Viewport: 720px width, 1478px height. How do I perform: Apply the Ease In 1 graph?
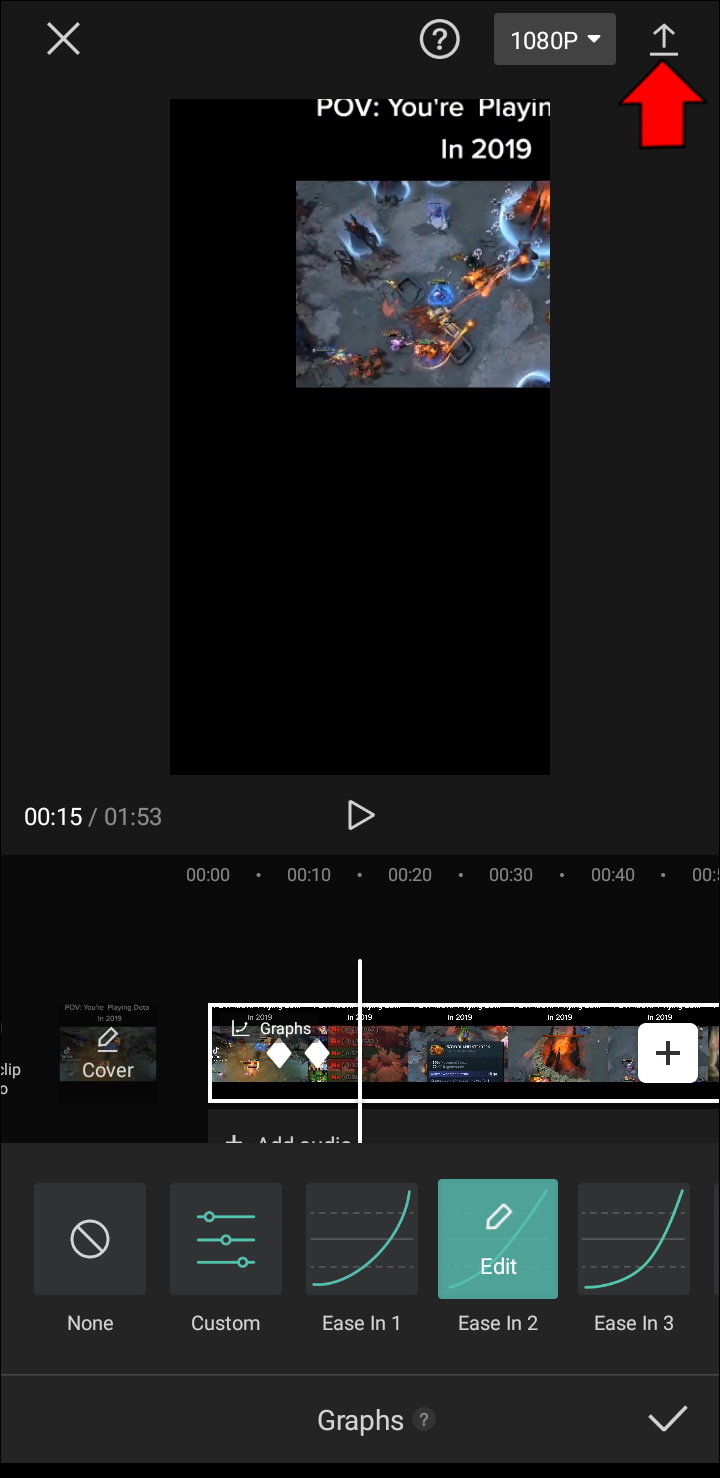pos(361,1240)
